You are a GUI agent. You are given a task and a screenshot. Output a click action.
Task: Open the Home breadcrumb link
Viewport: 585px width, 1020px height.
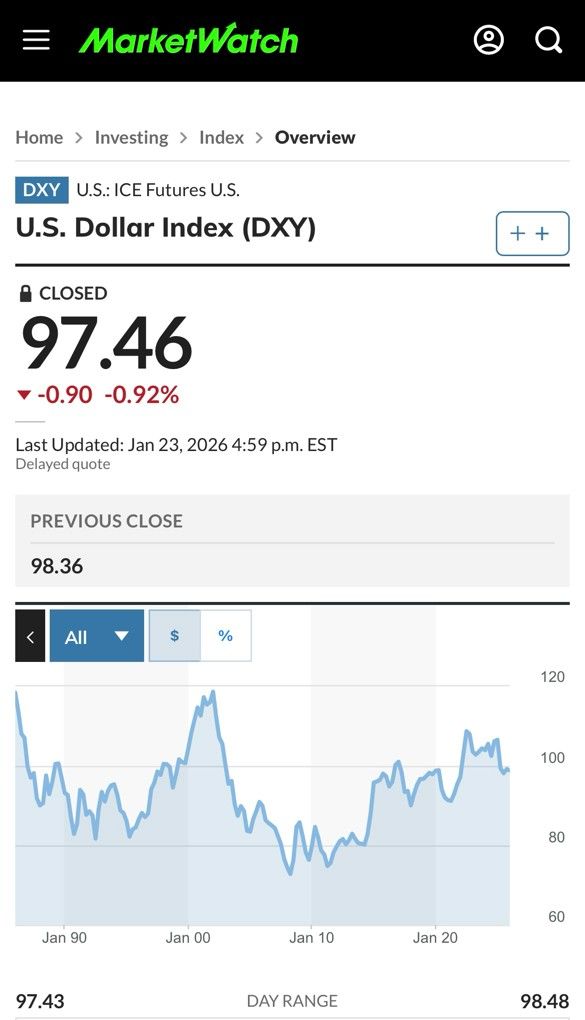pyautogui.click(x=39, y=137)
